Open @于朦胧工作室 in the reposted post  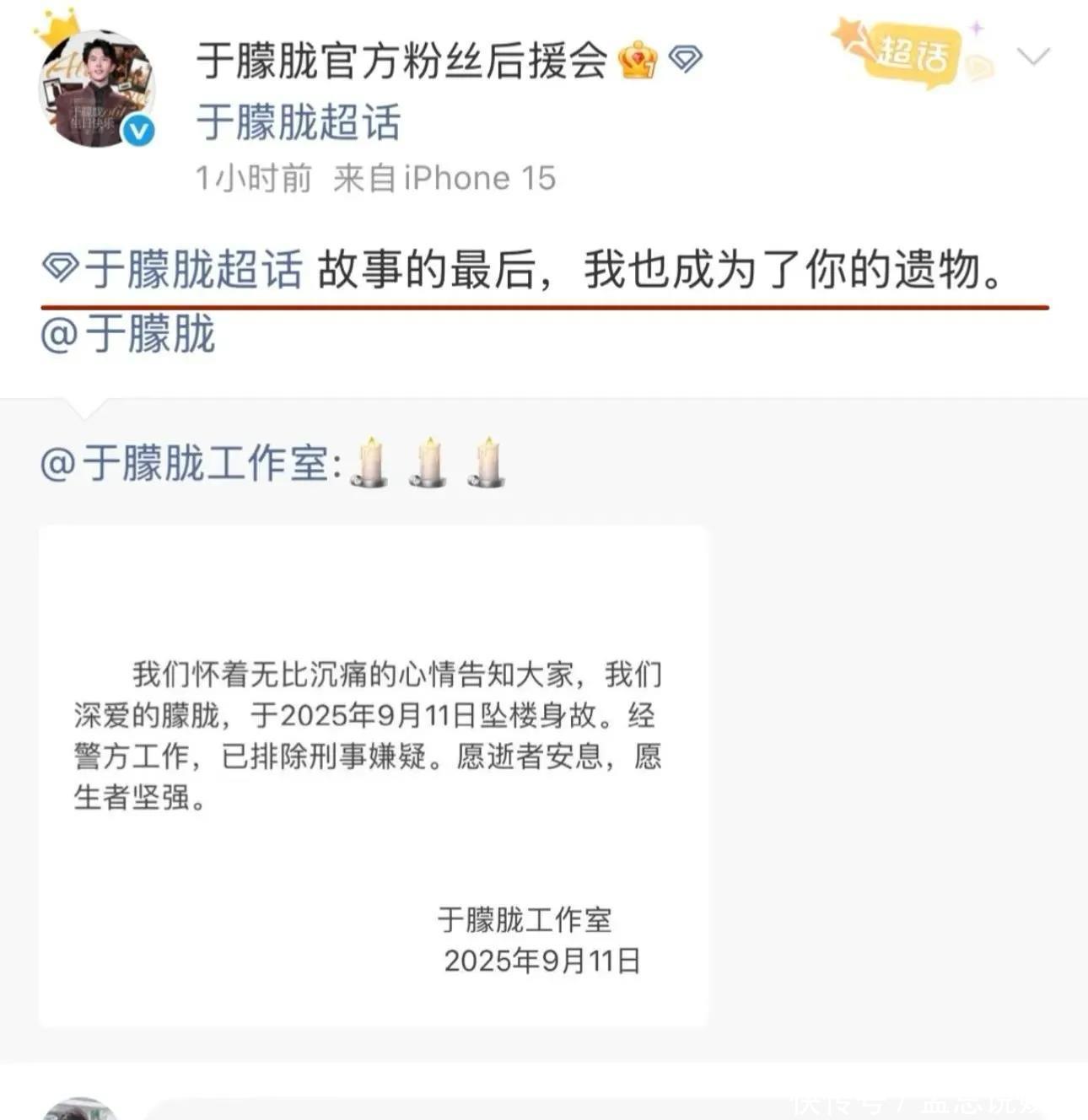pos(191,464)
